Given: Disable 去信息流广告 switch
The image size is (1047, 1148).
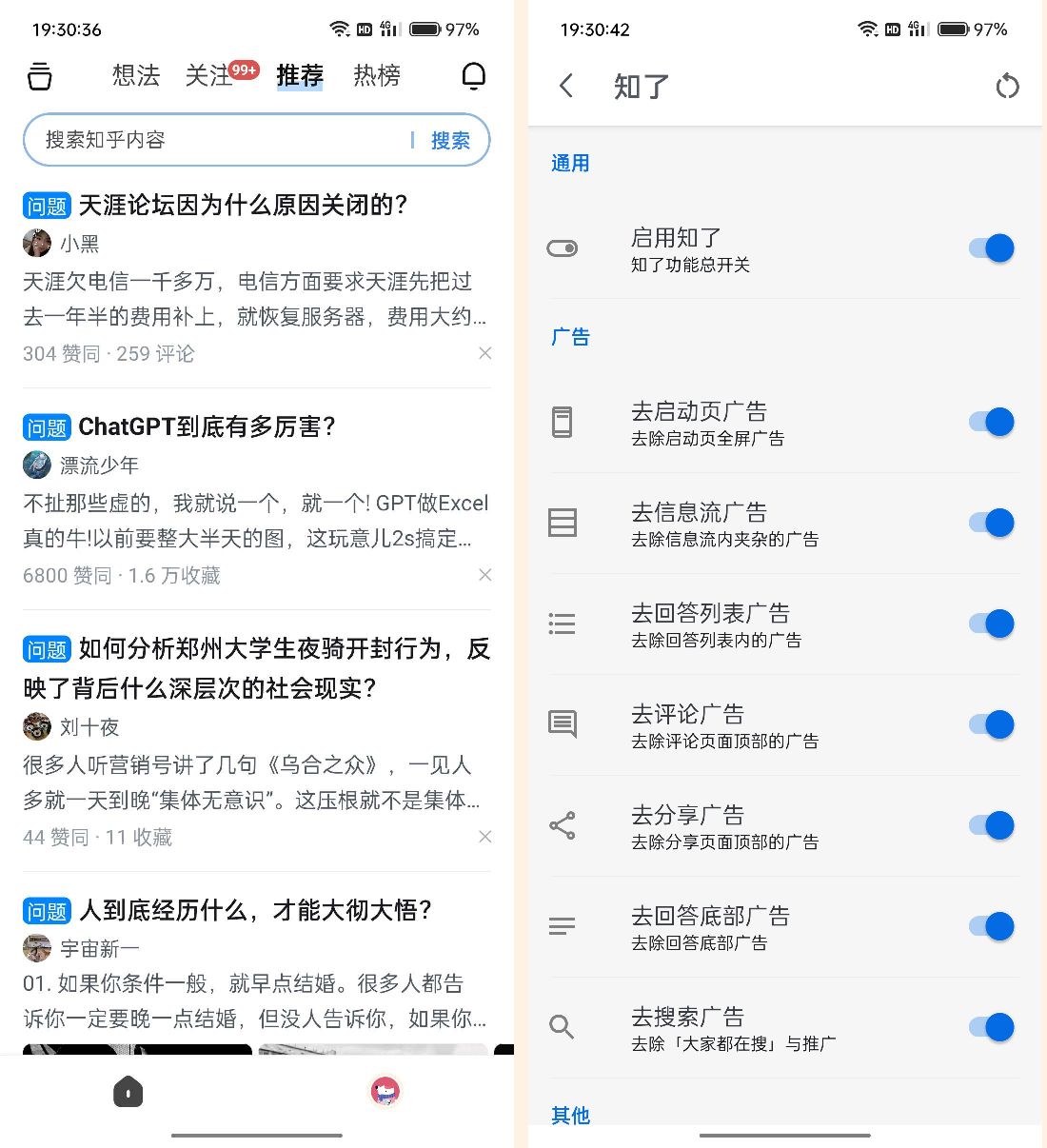Looking at the screenshot, I should (x=991, y=523).
